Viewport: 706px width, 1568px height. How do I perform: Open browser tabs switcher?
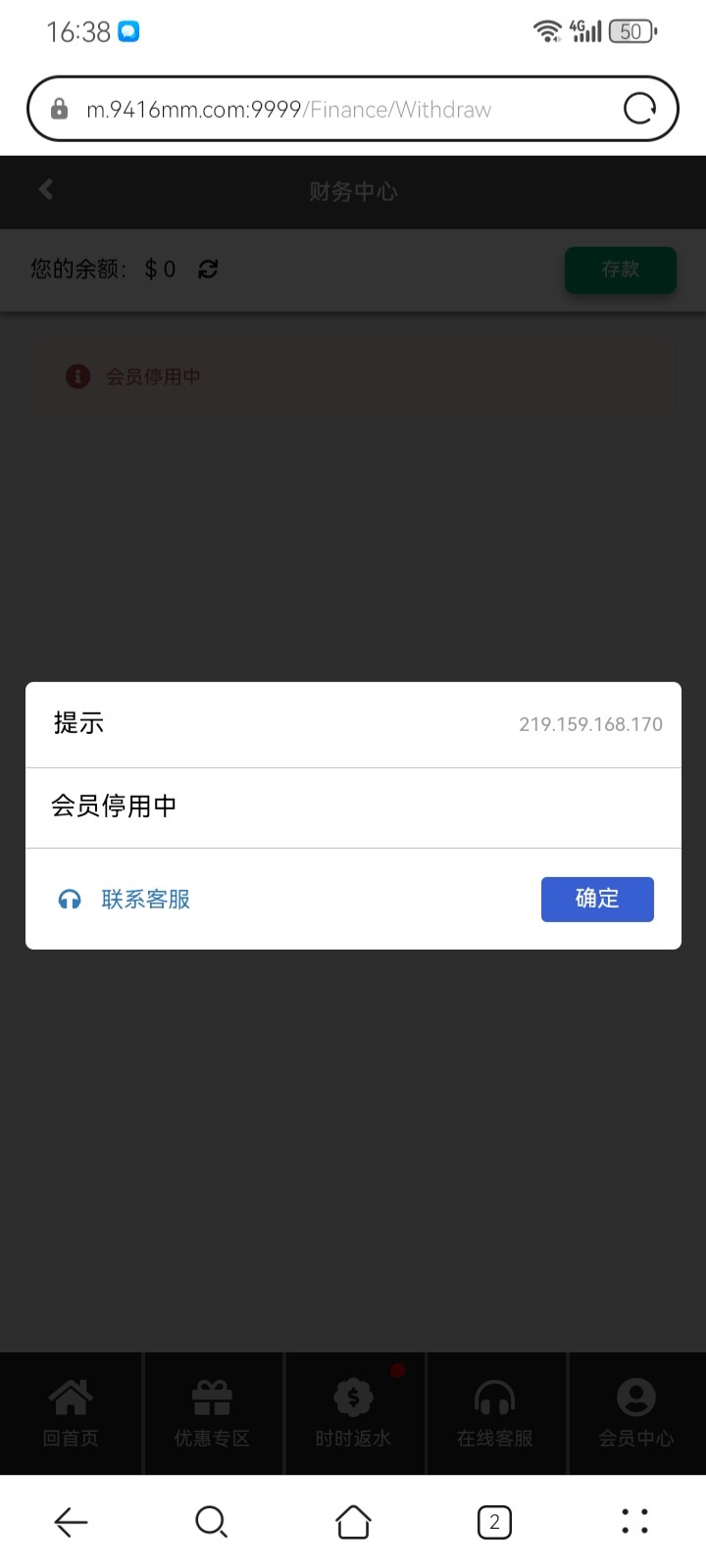[x=494, y=1522]
